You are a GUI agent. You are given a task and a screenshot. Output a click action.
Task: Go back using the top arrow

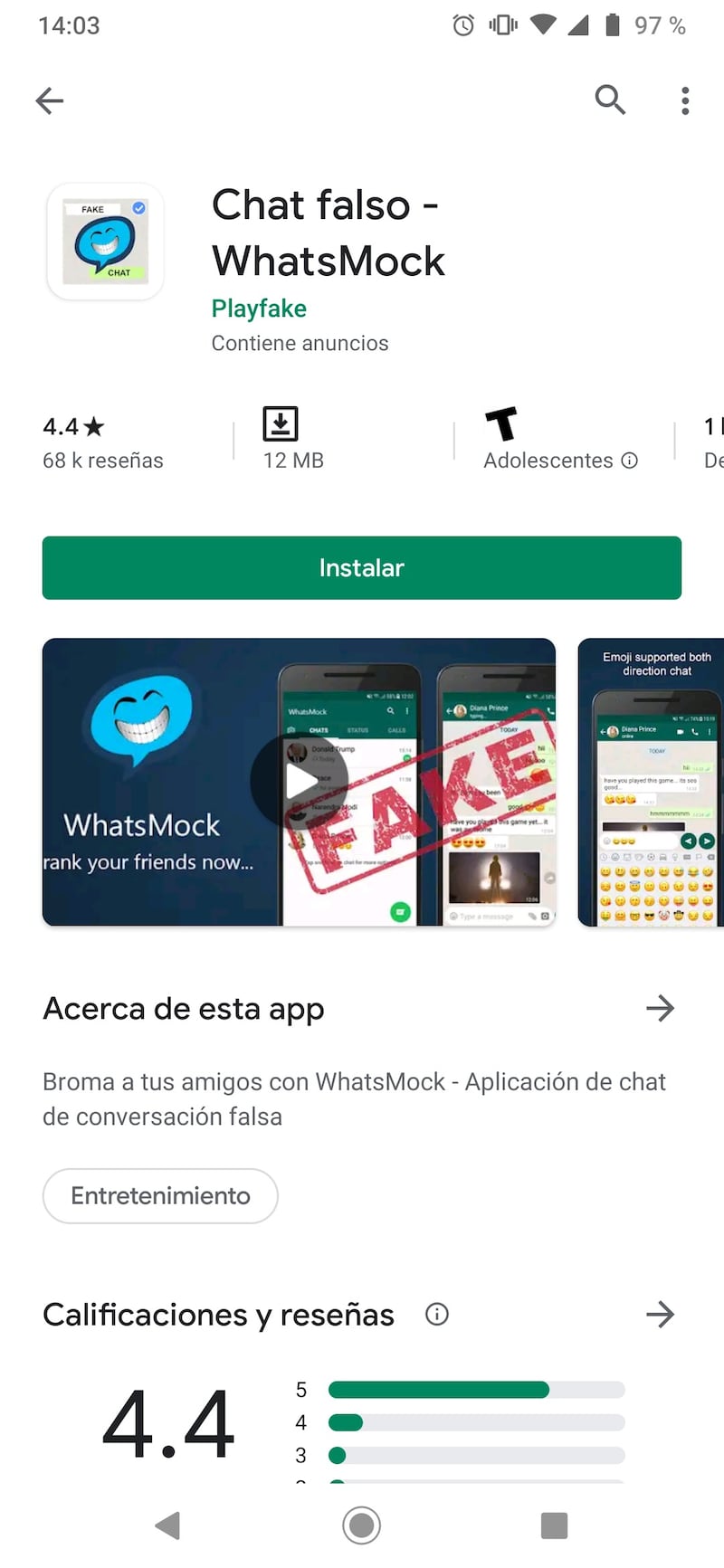[50, 100]
